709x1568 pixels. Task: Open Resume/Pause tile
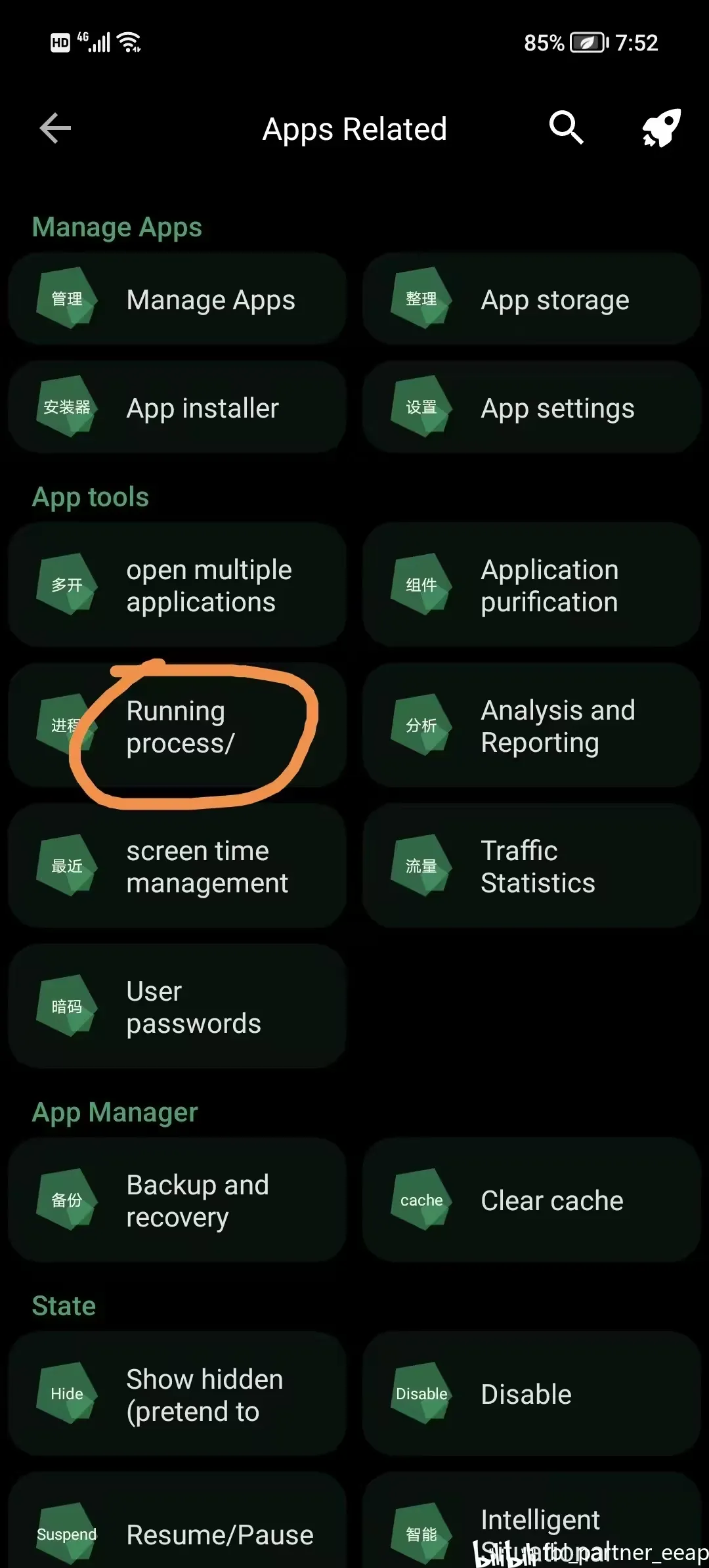coord(177,1534)
